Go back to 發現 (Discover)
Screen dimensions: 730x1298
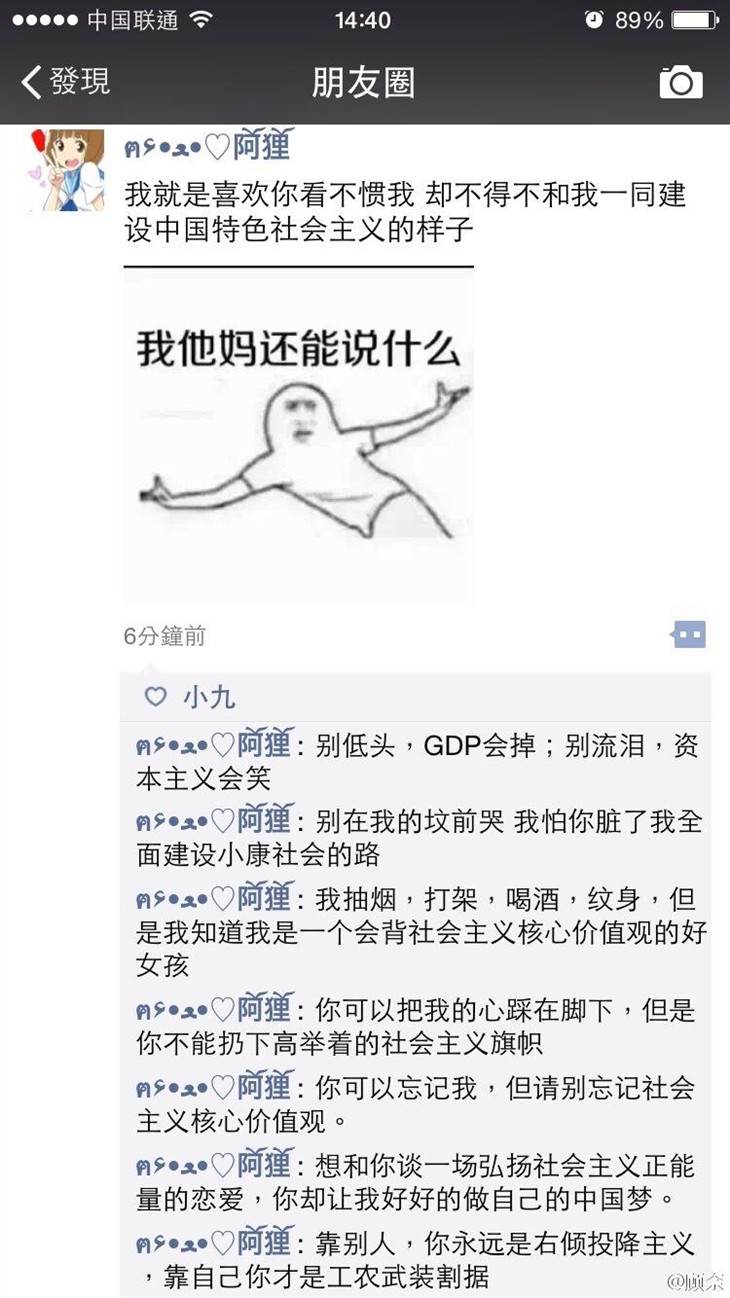tap(66, 81)
